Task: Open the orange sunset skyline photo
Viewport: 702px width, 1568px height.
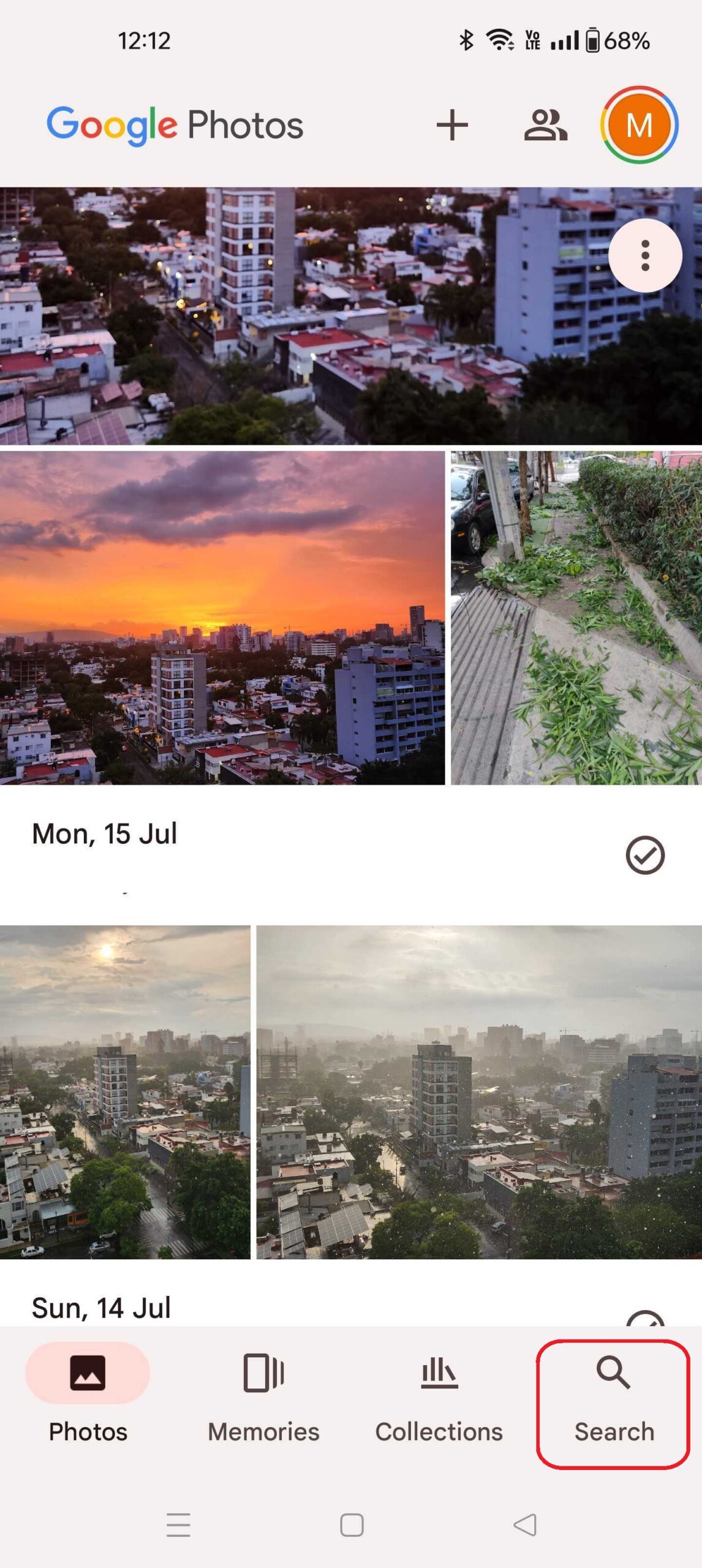Action: (222, 617)
